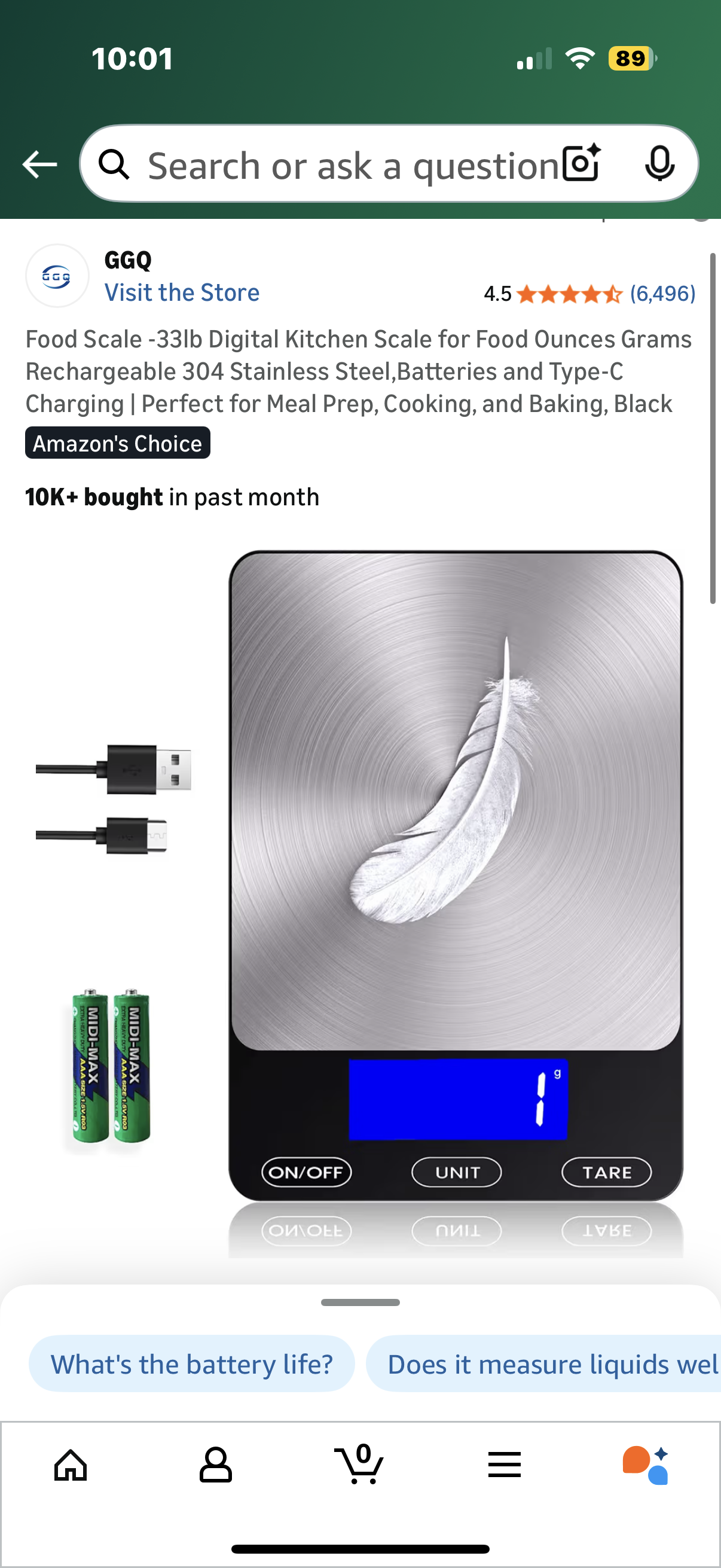The image size is (721, 1568).
Task: Open the 6,496 customer ratings
Action: point(662,294)
